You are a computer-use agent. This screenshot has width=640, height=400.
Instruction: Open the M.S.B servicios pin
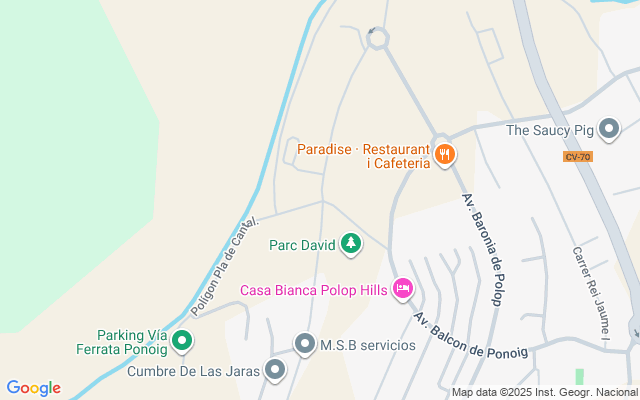point(305,344)
